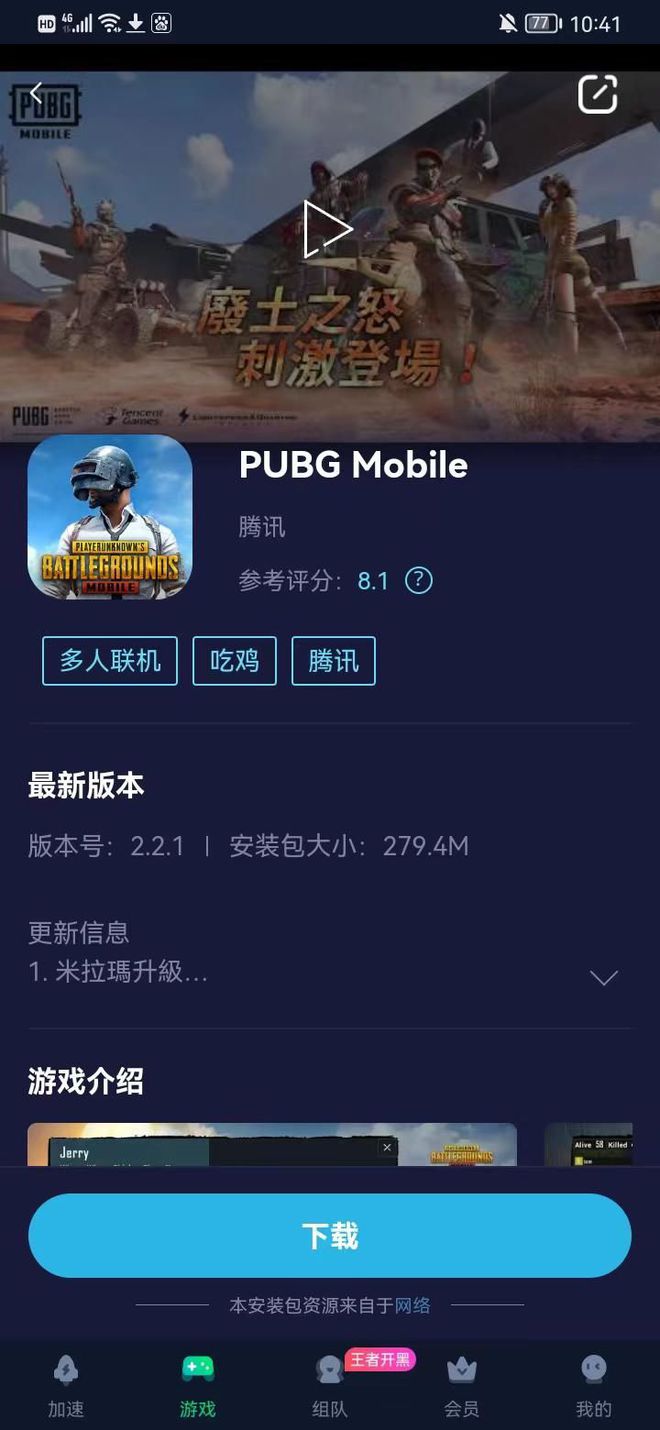
Task: Select the 吃鸡 tag chip
Action: coord(234,661)
